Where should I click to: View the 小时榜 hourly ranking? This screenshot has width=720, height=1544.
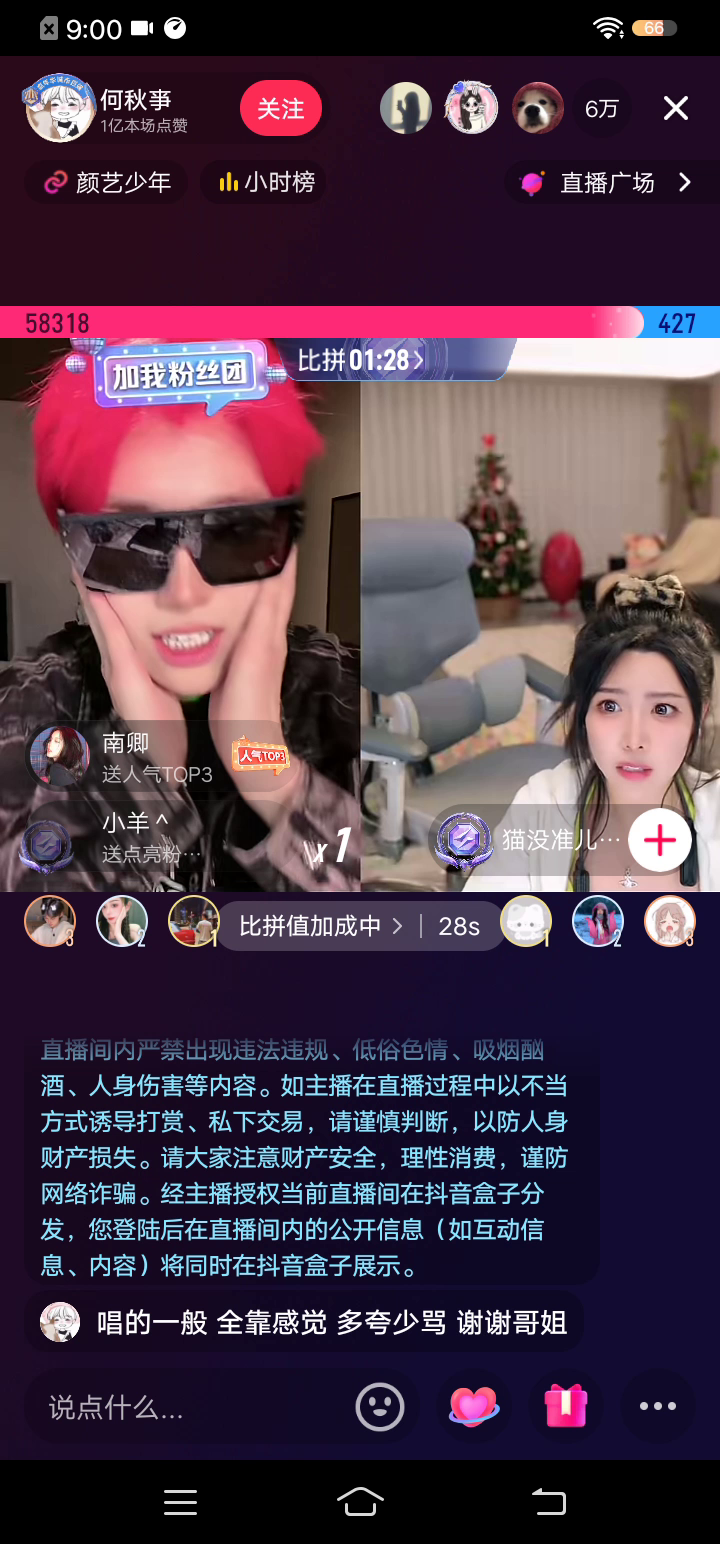265,182
